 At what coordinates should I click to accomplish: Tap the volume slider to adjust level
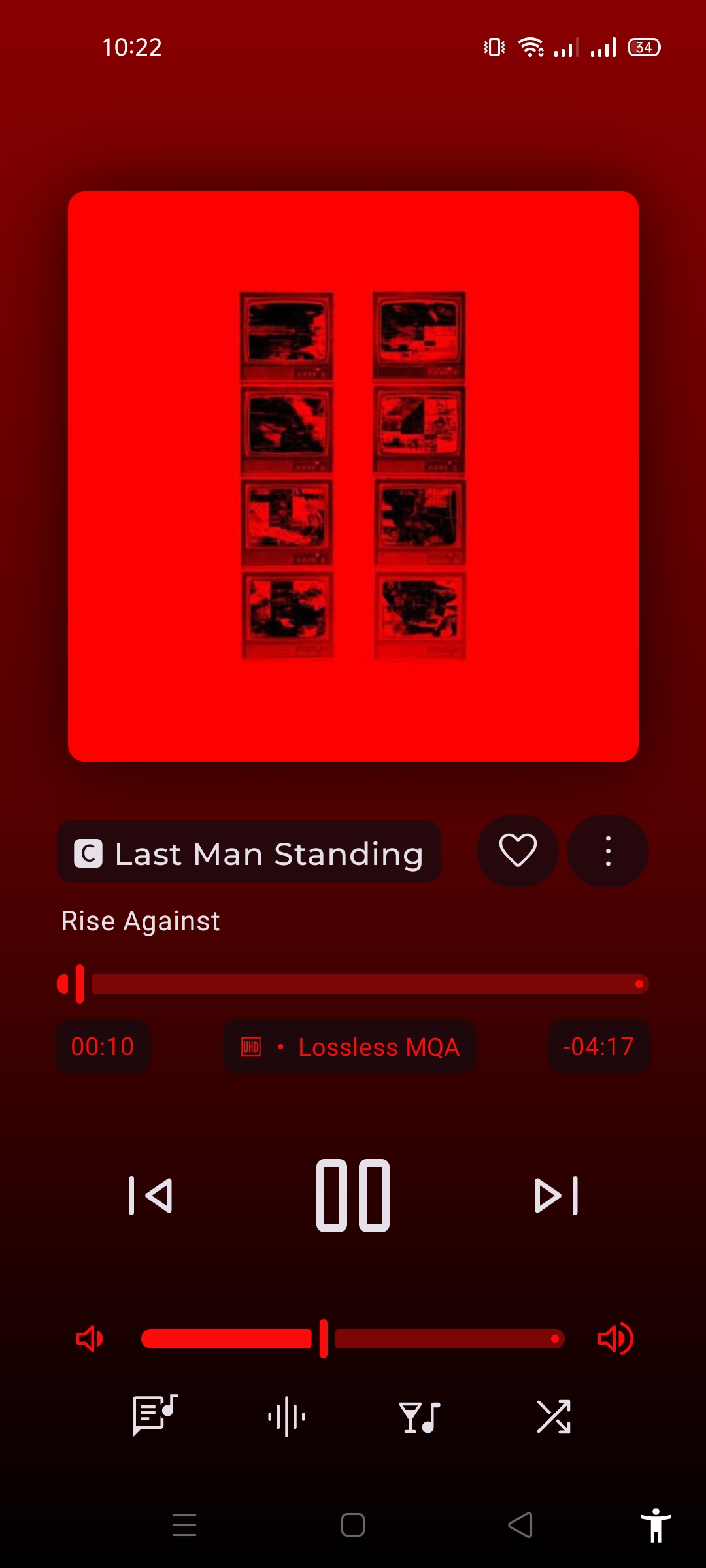(353, 1339)
